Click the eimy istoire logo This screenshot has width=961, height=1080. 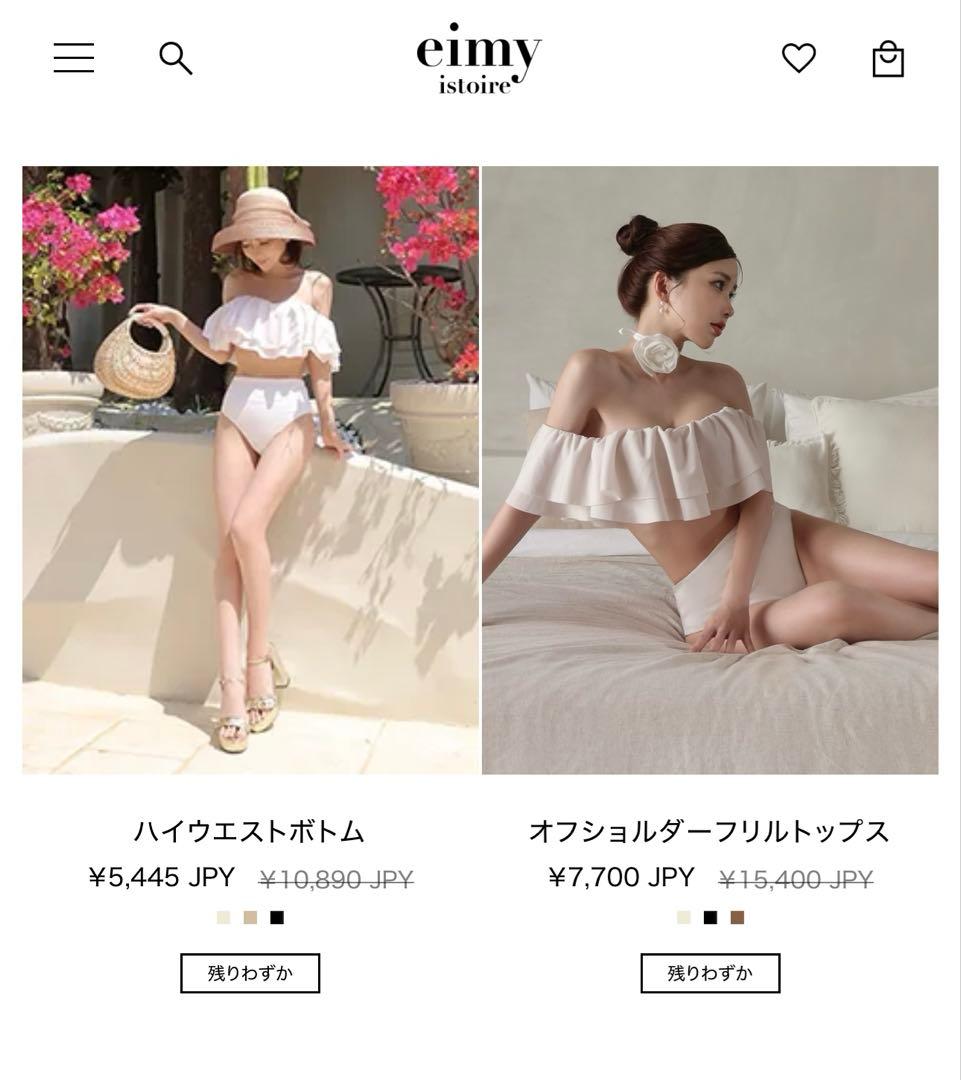click(x=479, y=57)
